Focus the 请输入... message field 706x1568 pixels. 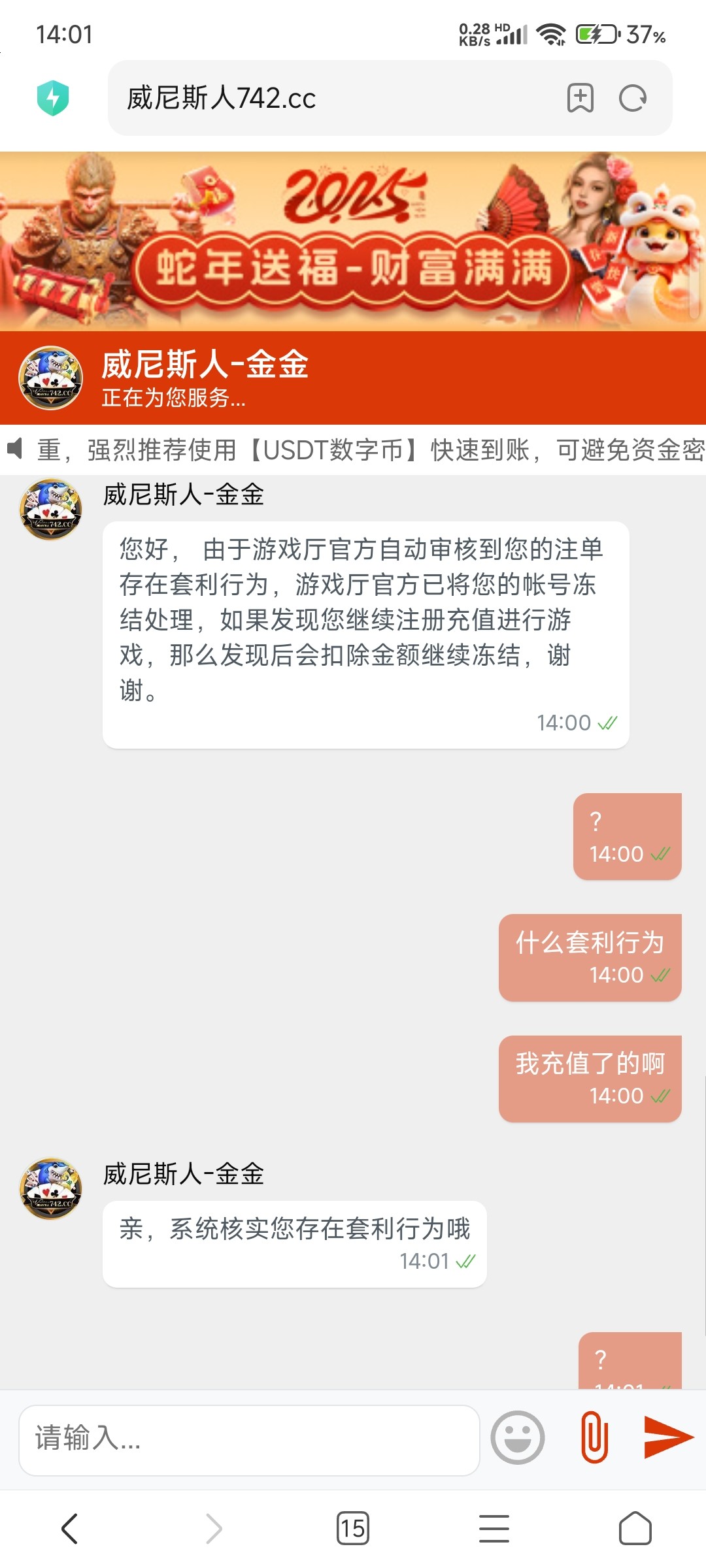248,1440
